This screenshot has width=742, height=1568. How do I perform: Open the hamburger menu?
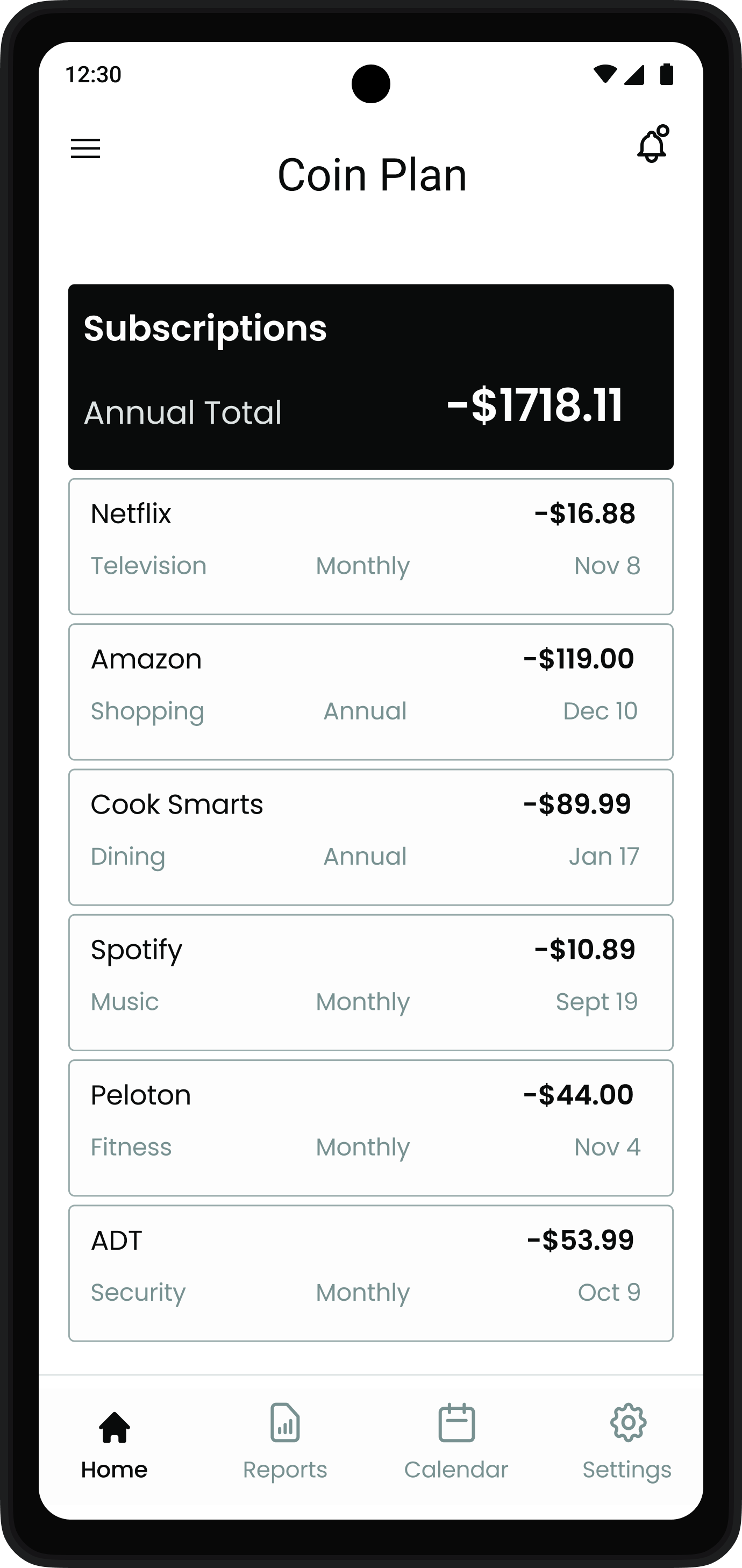(85, 148)
